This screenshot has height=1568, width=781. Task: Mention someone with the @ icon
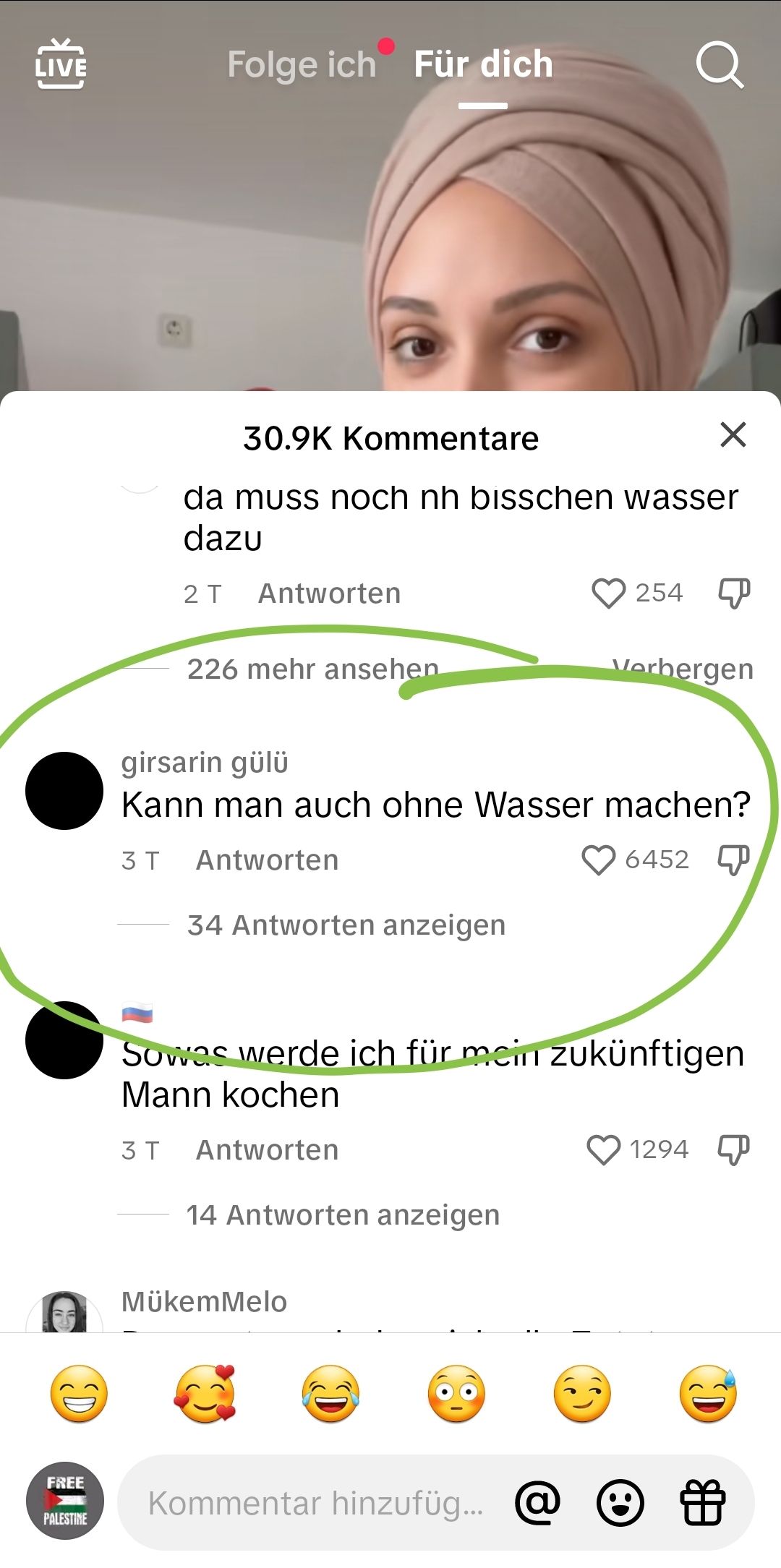(537, 1502)
